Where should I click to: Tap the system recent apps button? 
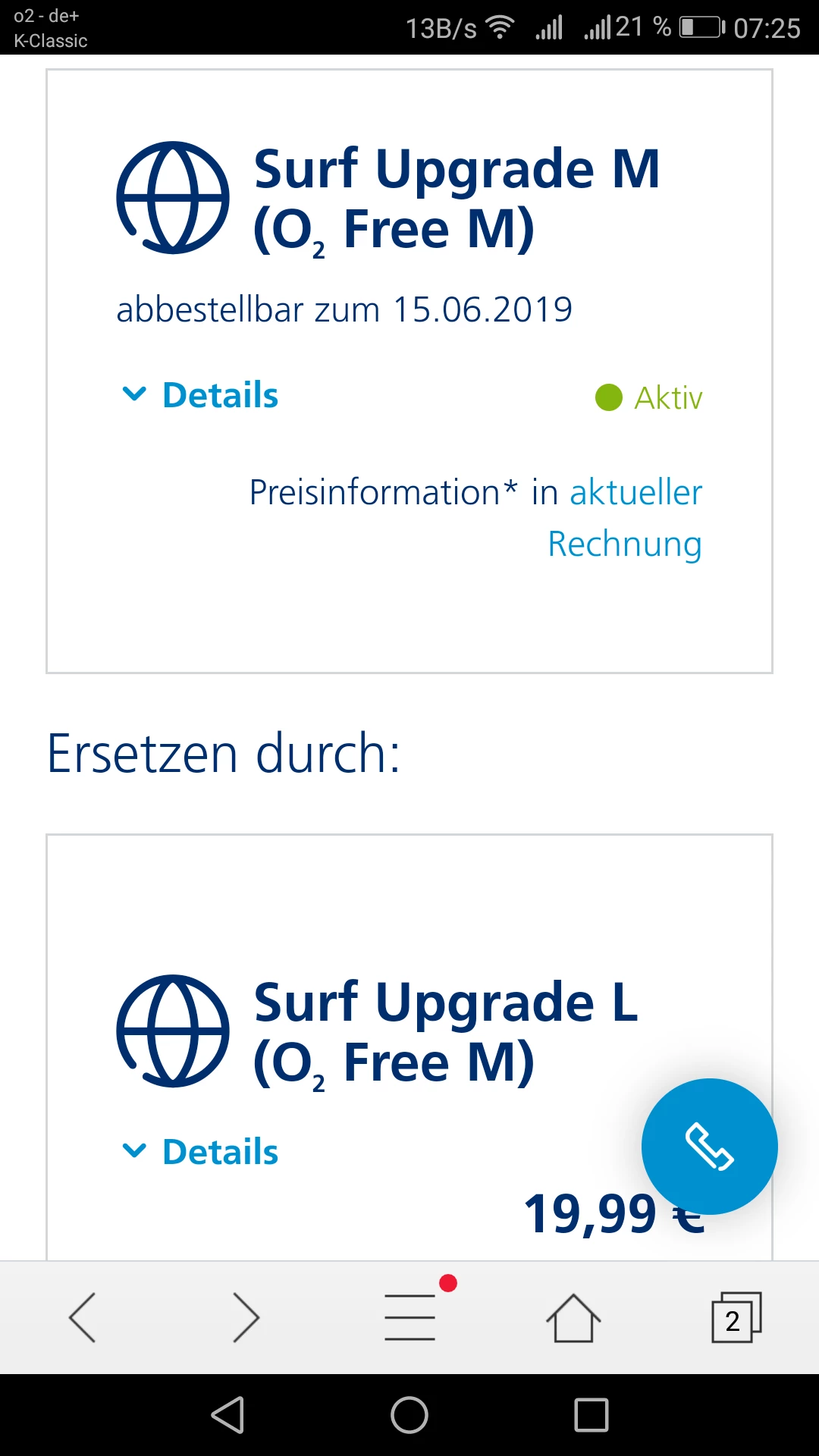pyautogui.click(x=591, y=1415)
